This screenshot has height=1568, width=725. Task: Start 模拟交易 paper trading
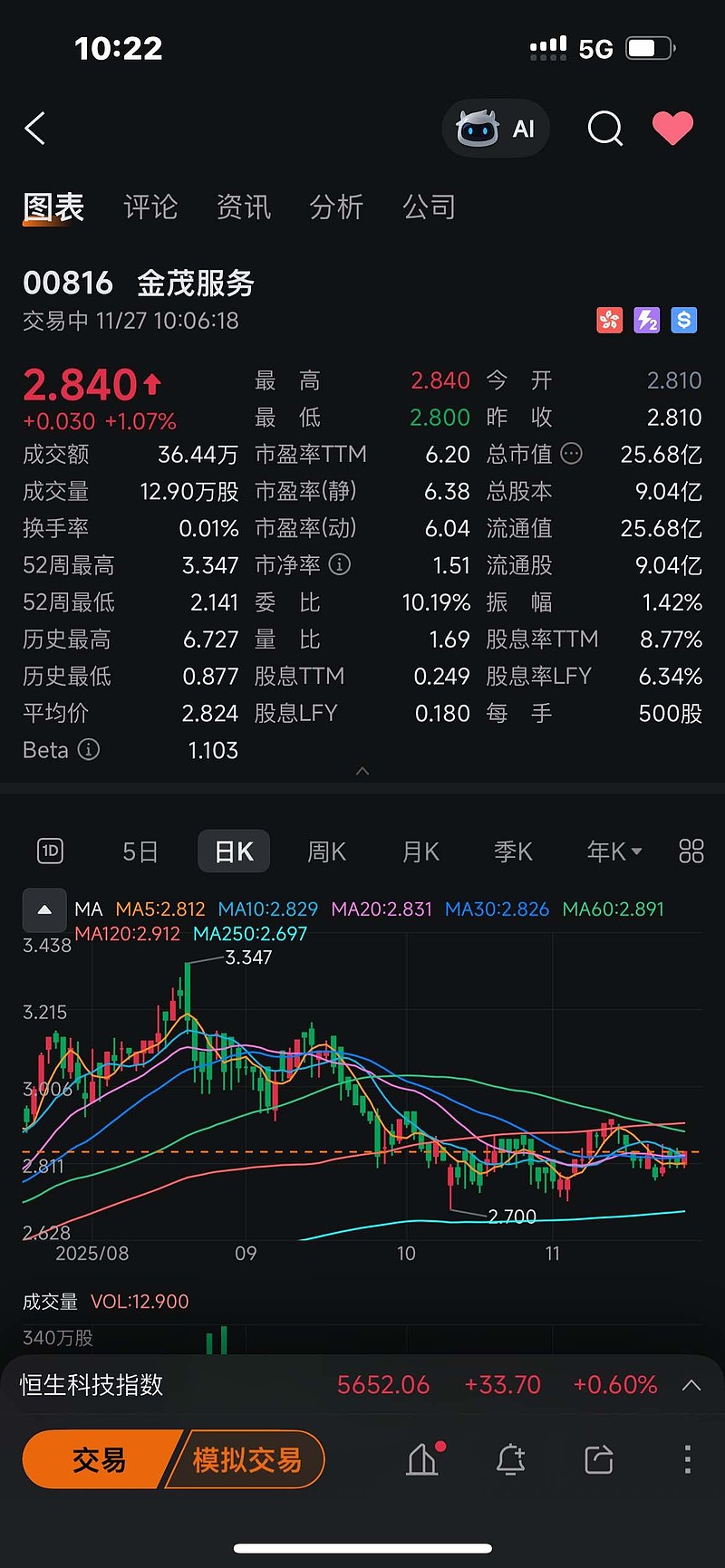tap(246, 1459)
